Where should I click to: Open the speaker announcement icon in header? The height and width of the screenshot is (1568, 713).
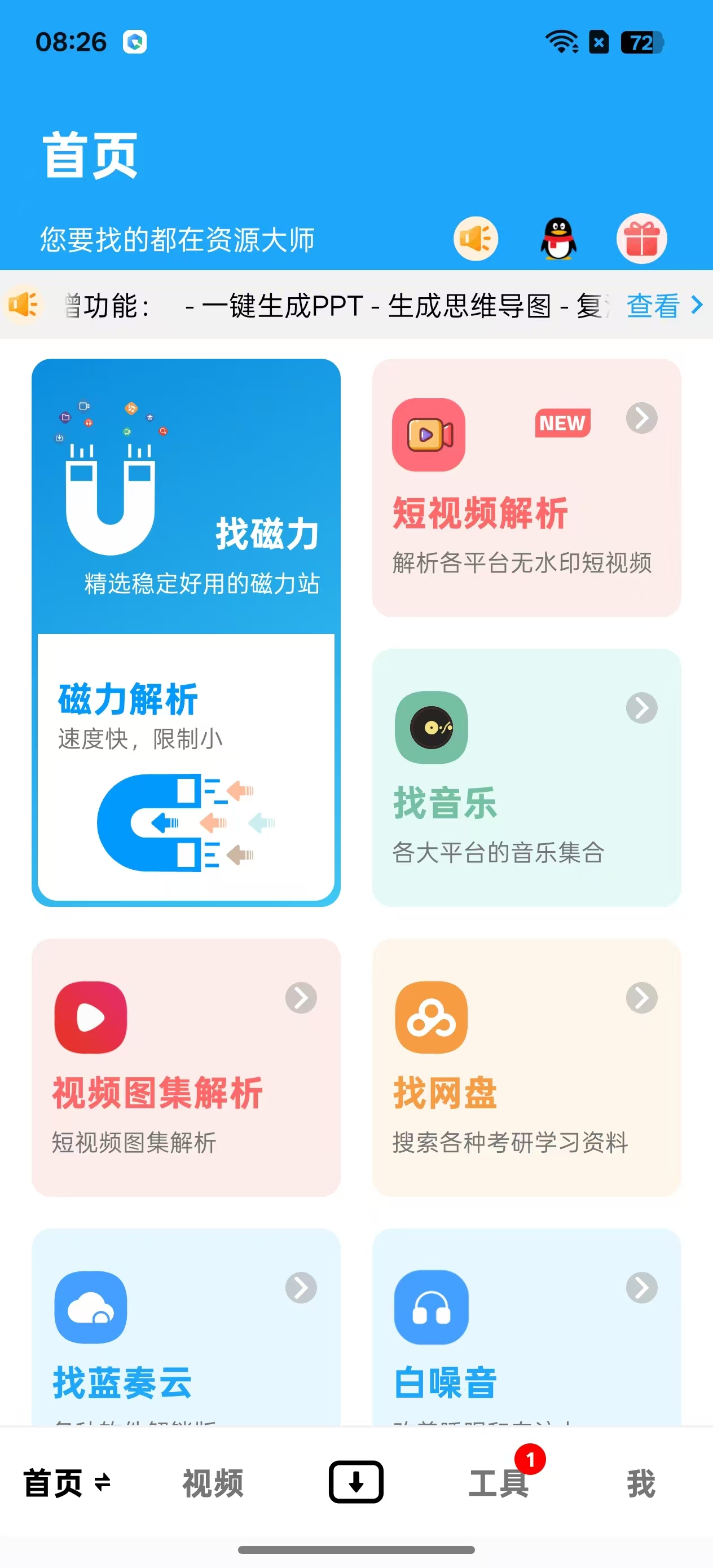476,239
